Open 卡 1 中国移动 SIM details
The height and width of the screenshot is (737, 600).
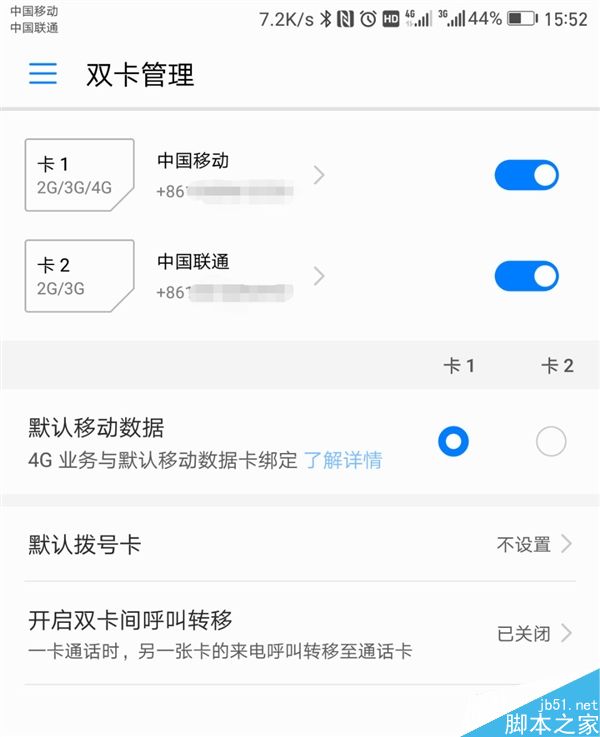[240, 175]
